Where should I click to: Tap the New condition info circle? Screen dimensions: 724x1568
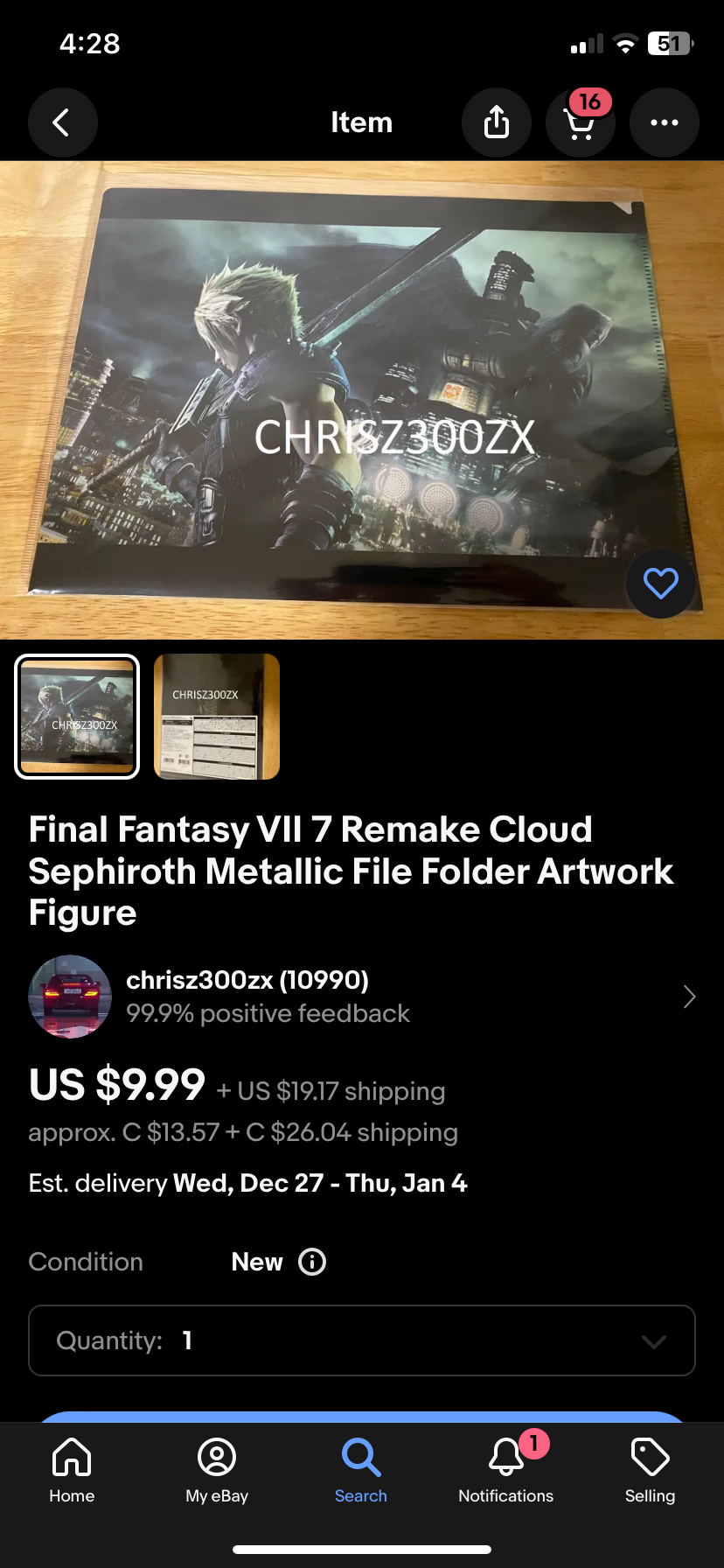click(x=312, y=1261)
